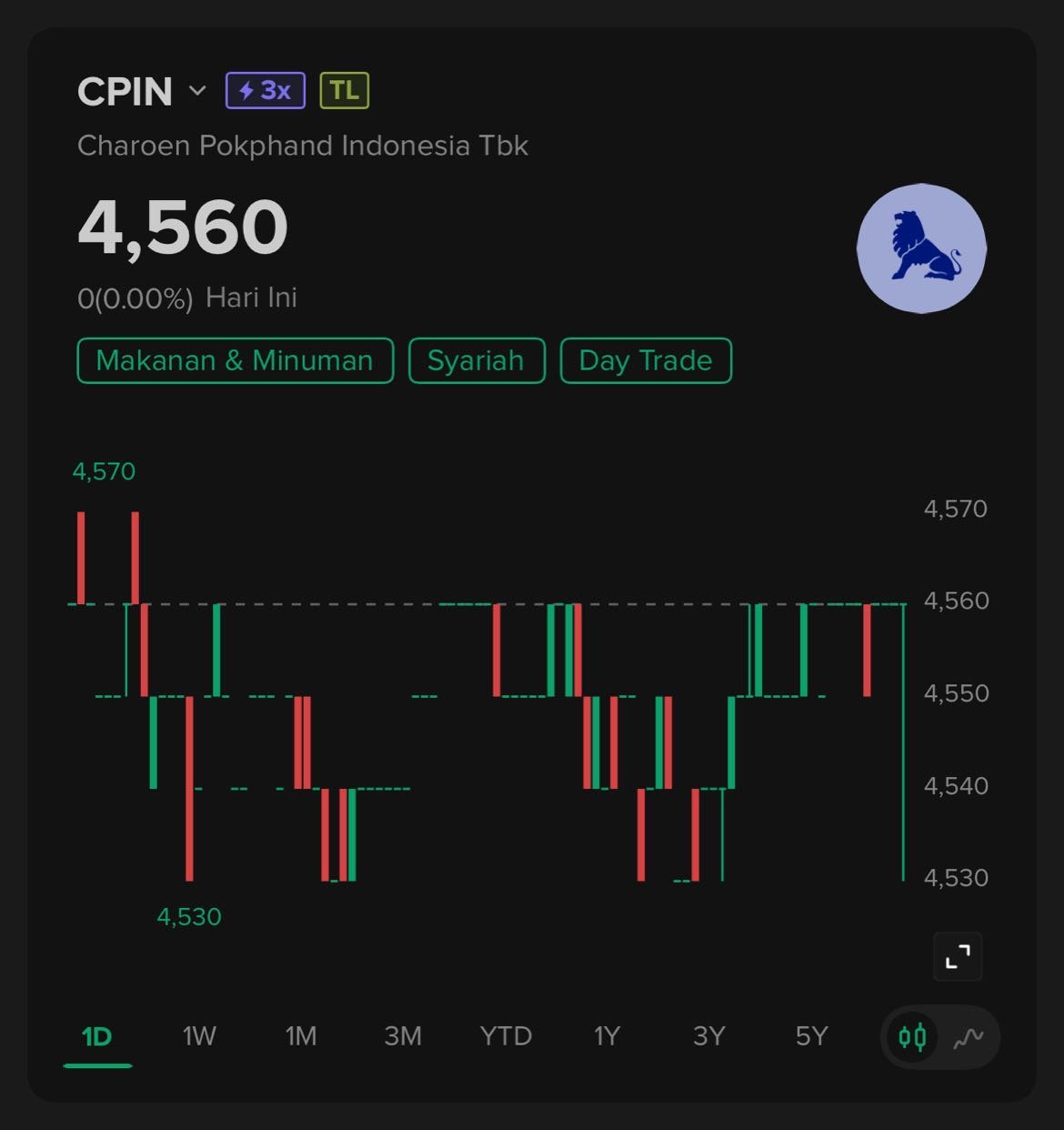Image resolution: width=1064 pixels, height=1130 pixels.
Task: Tap the Day Trade chip
Action: click(x=645, y=360)
